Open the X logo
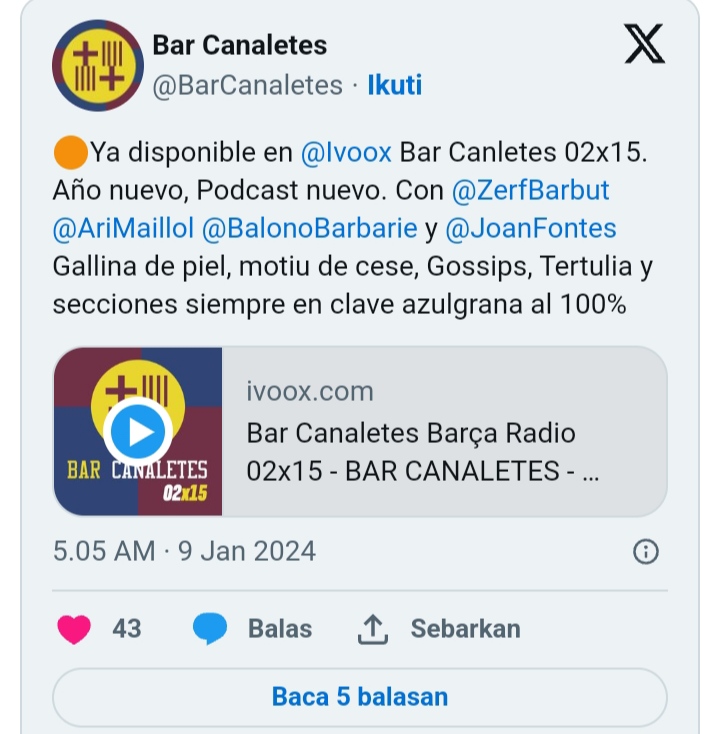Image resolution: width=720 pixels, height=734 pixels. [x=643, y=45]
